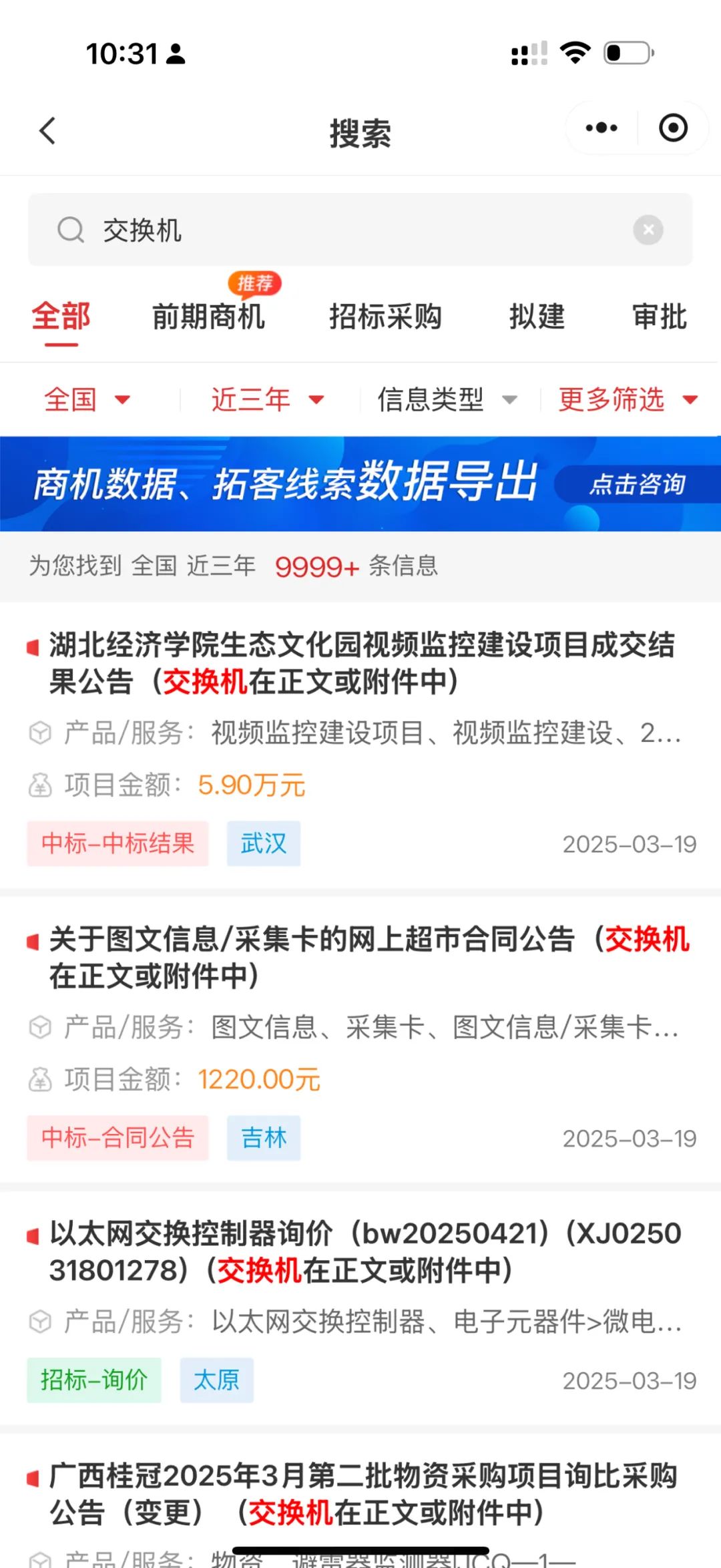Close the mini program with the circle button
Screen dimensions: 721x1568
pos(673,128)
